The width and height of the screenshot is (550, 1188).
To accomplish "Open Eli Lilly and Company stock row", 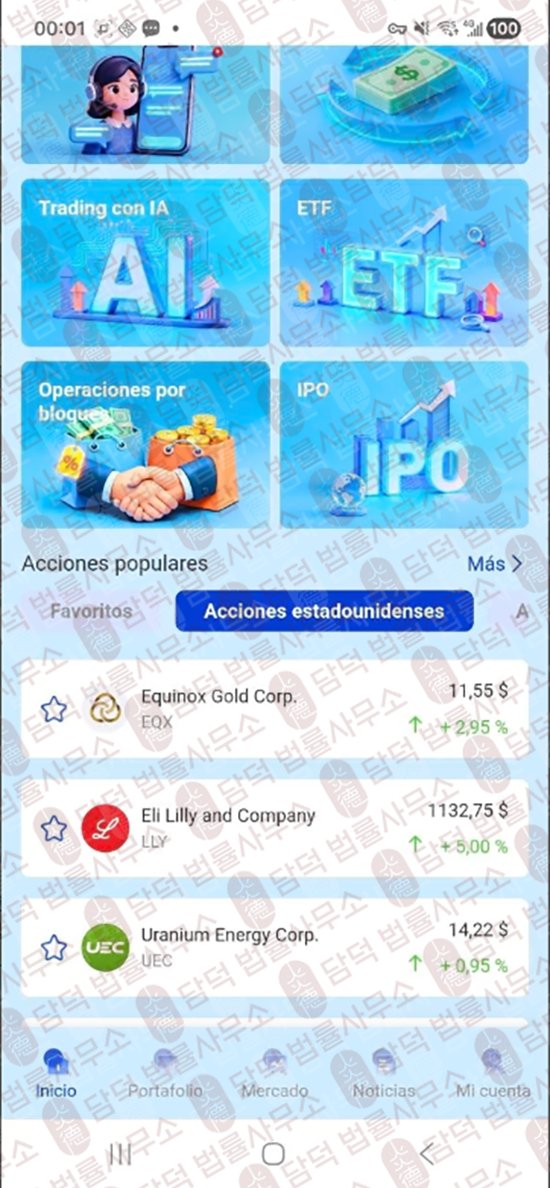I will point(274,828).
